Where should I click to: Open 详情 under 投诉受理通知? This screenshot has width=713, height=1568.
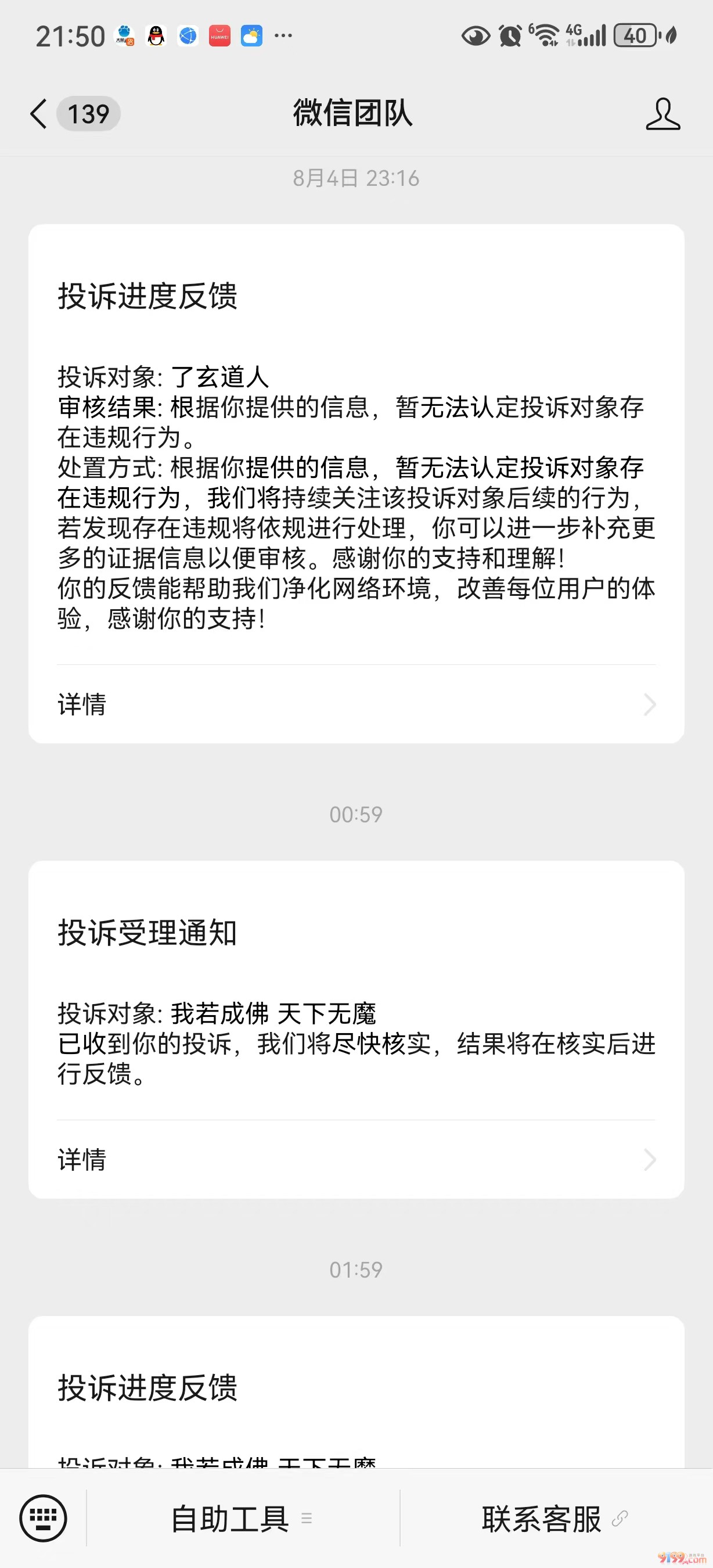[356, 1160]
